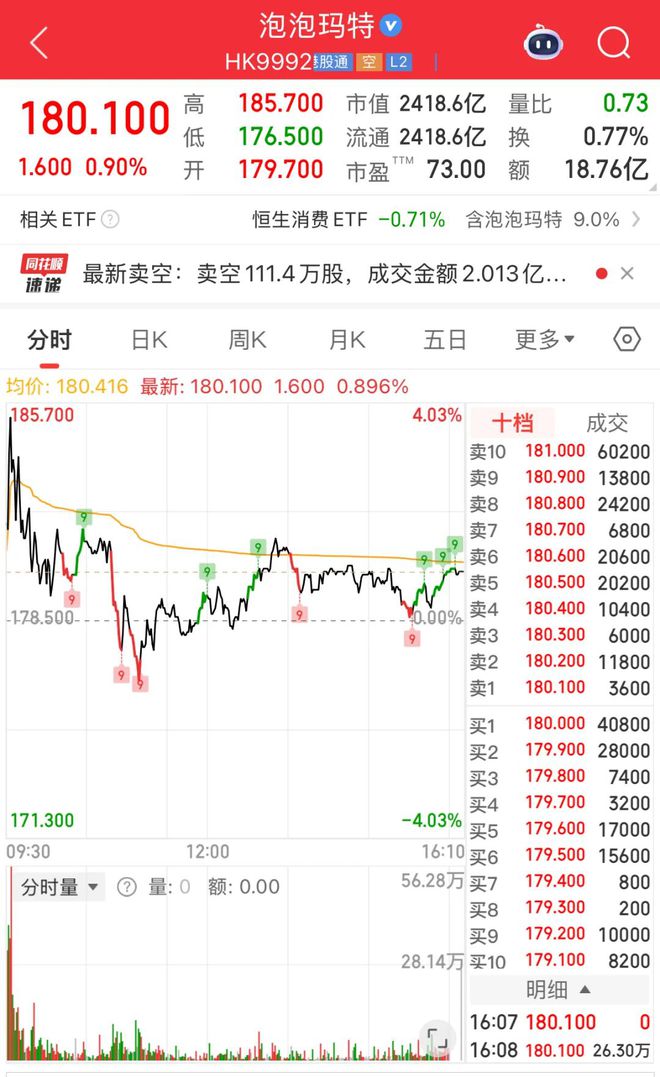The width and height of the screenshot is (660, 1077).
Task: Read the 最新卖空 news item
Action: (324, 274)
